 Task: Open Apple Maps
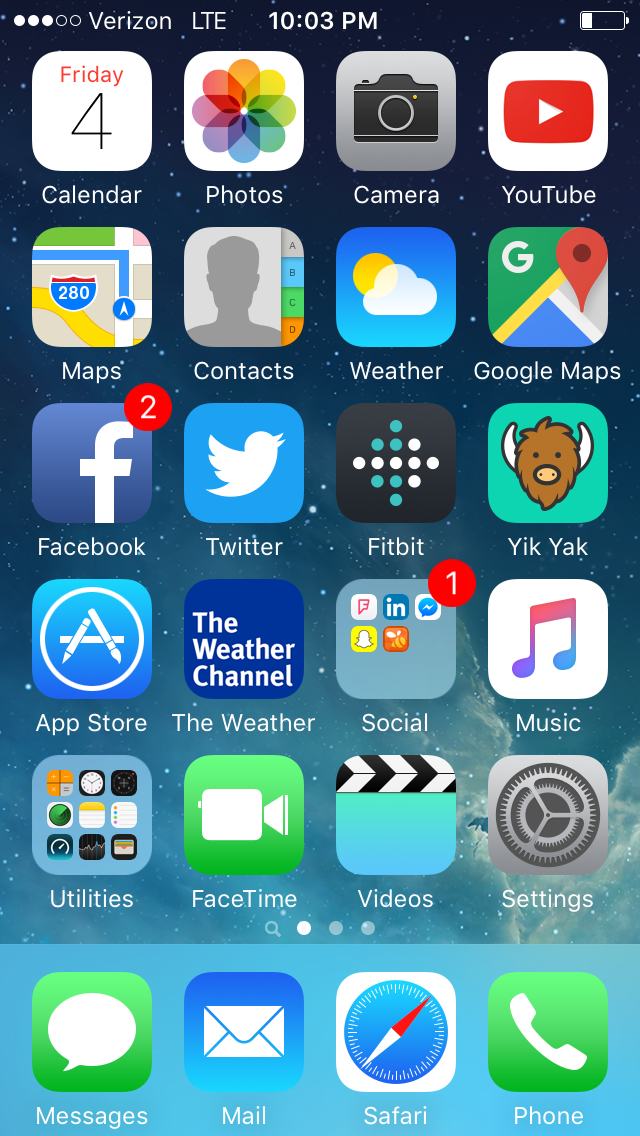[x=92, y=287]
